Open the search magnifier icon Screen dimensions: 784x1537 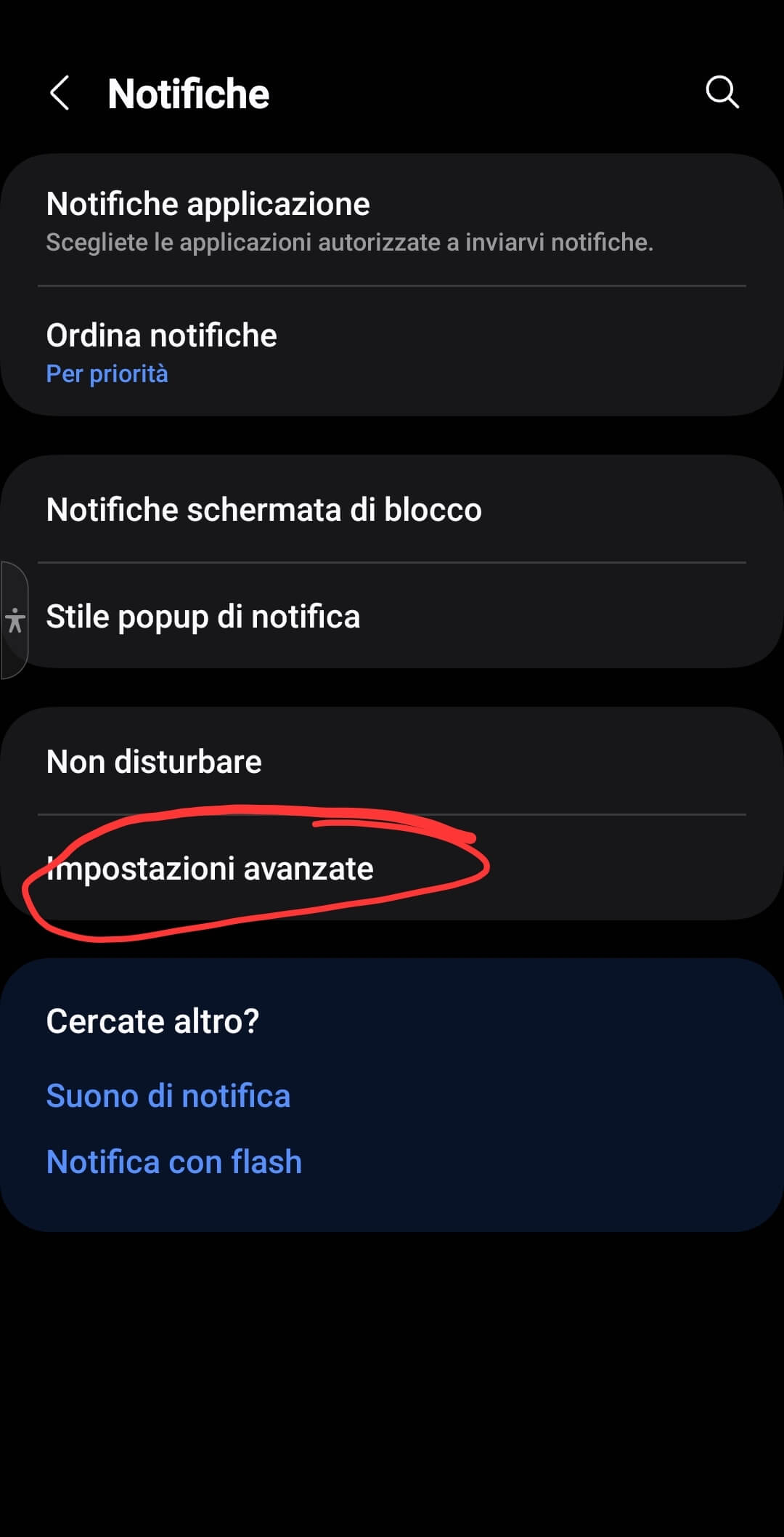coord(722,92)
